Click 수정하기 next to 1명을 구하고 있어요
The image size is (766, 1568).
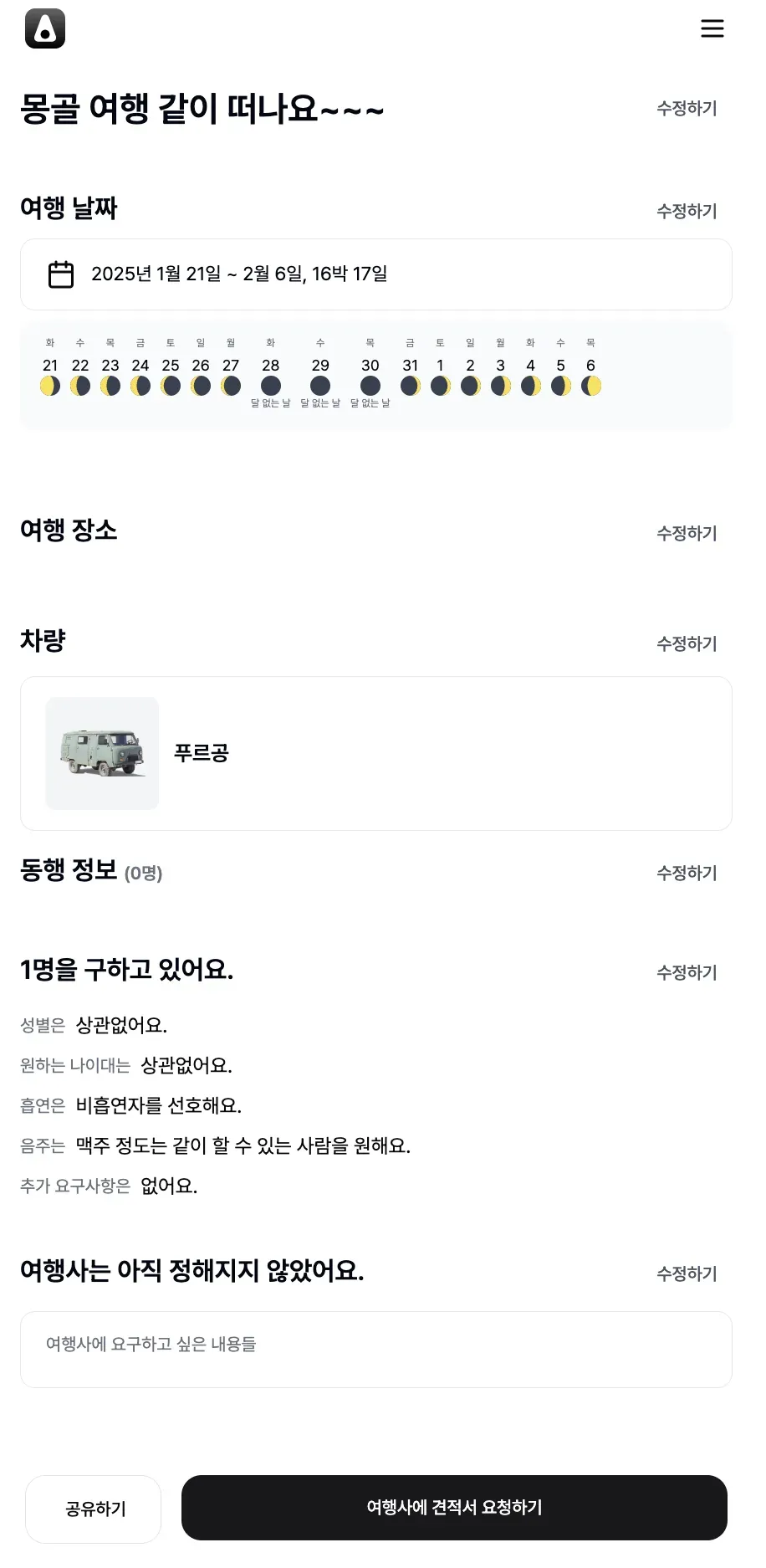(686, 972)
